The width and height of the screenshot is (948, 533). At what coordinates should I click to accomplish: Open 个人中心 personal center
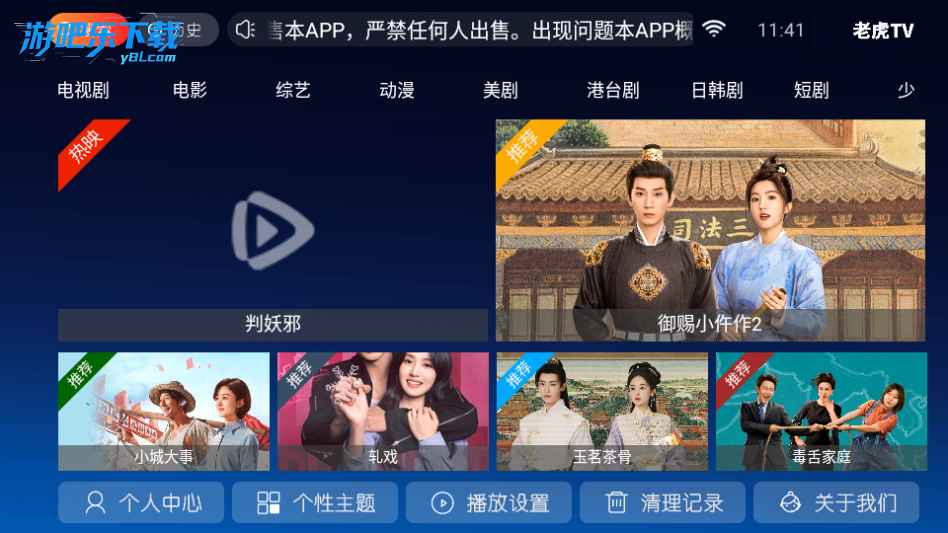(x=141, y=502)
